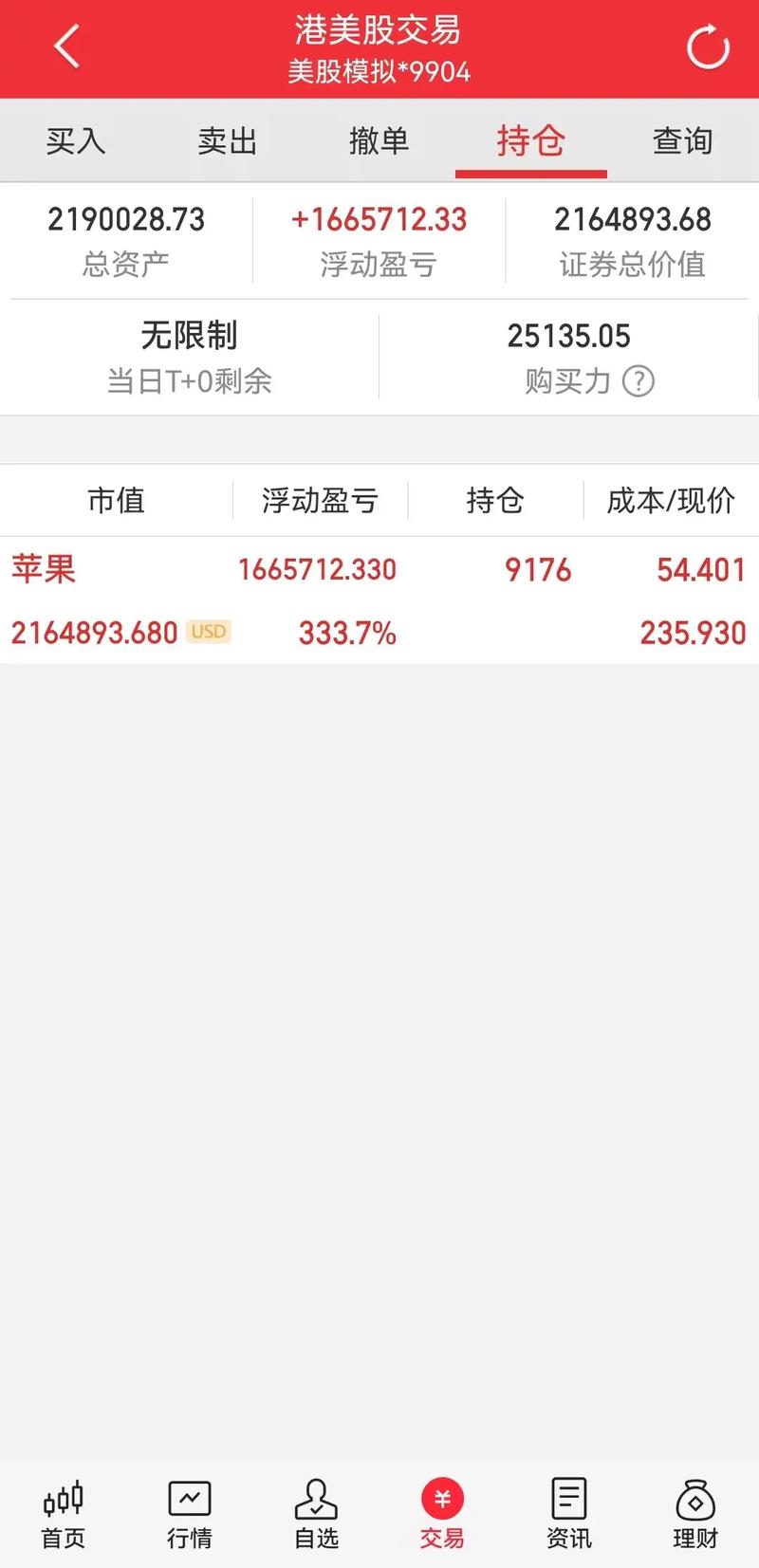Open the 行情 bottom tab

tap(190, 1514)
